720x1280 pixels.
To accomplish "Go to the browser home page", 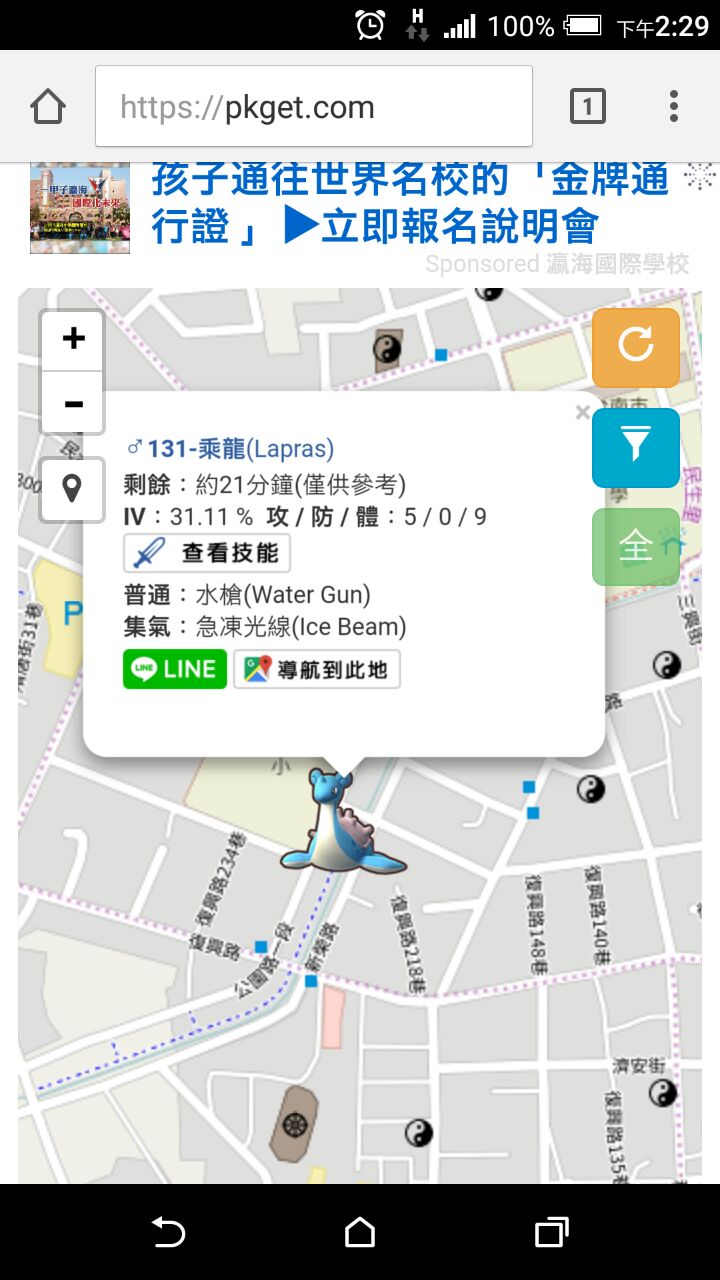I will (x=48, y=106).
